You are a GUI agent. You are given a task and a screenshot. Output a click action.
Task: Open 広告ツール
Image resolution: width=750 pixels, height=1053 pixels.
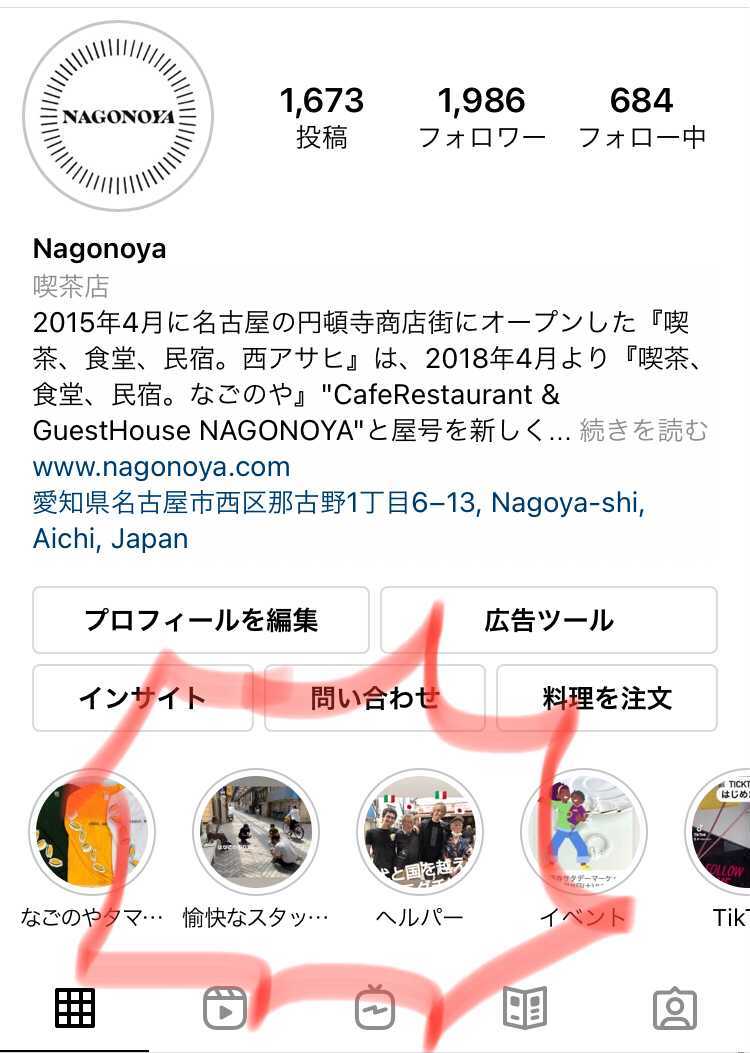point(549,620)
